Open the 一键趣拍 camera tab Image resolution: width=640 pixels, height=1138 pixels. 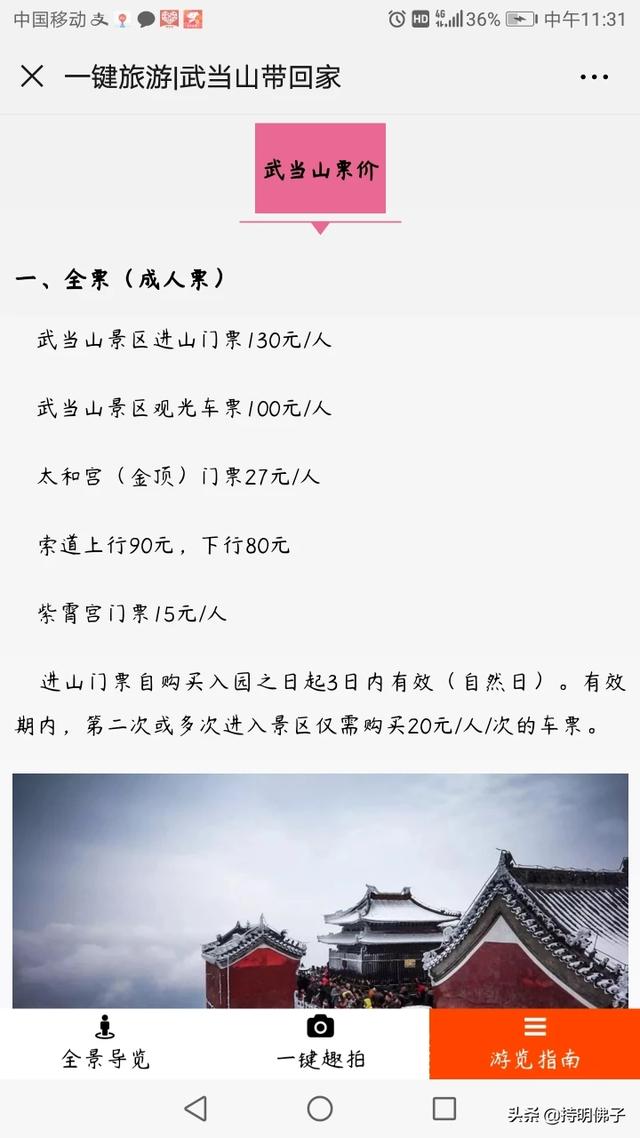click(x=320, y=1043)
